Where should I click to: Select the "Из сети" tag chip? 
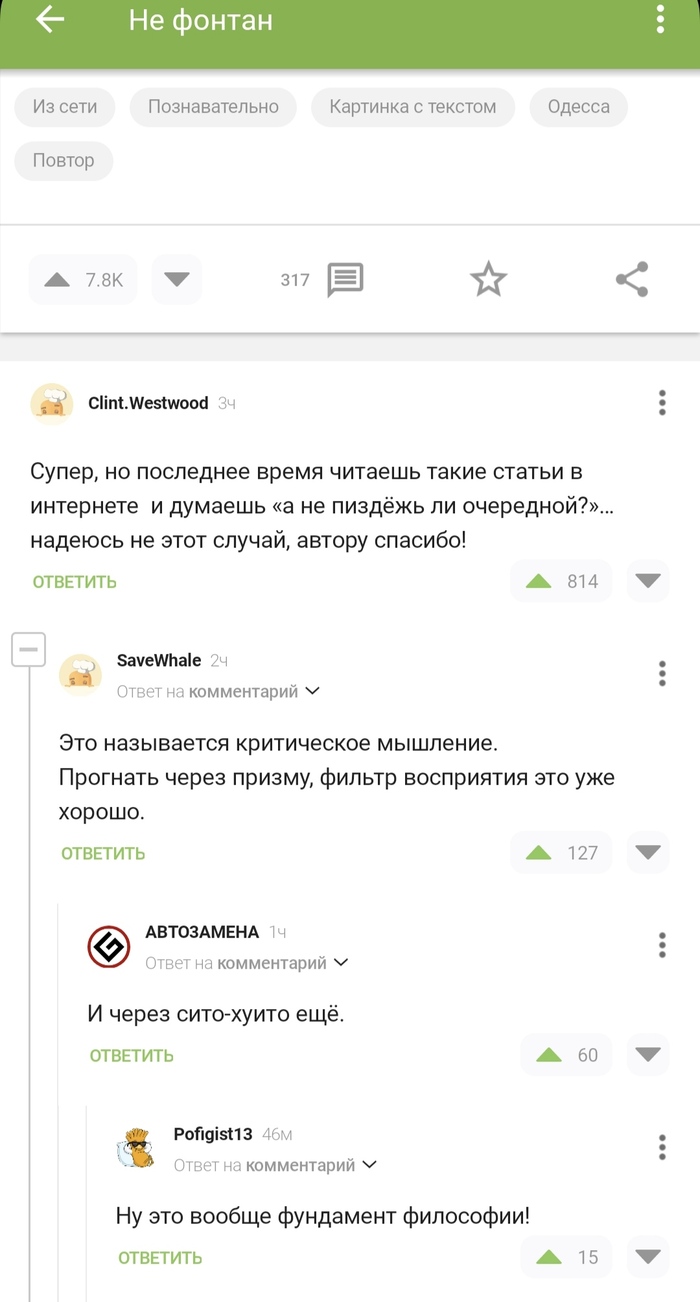[x=65, y=107]
